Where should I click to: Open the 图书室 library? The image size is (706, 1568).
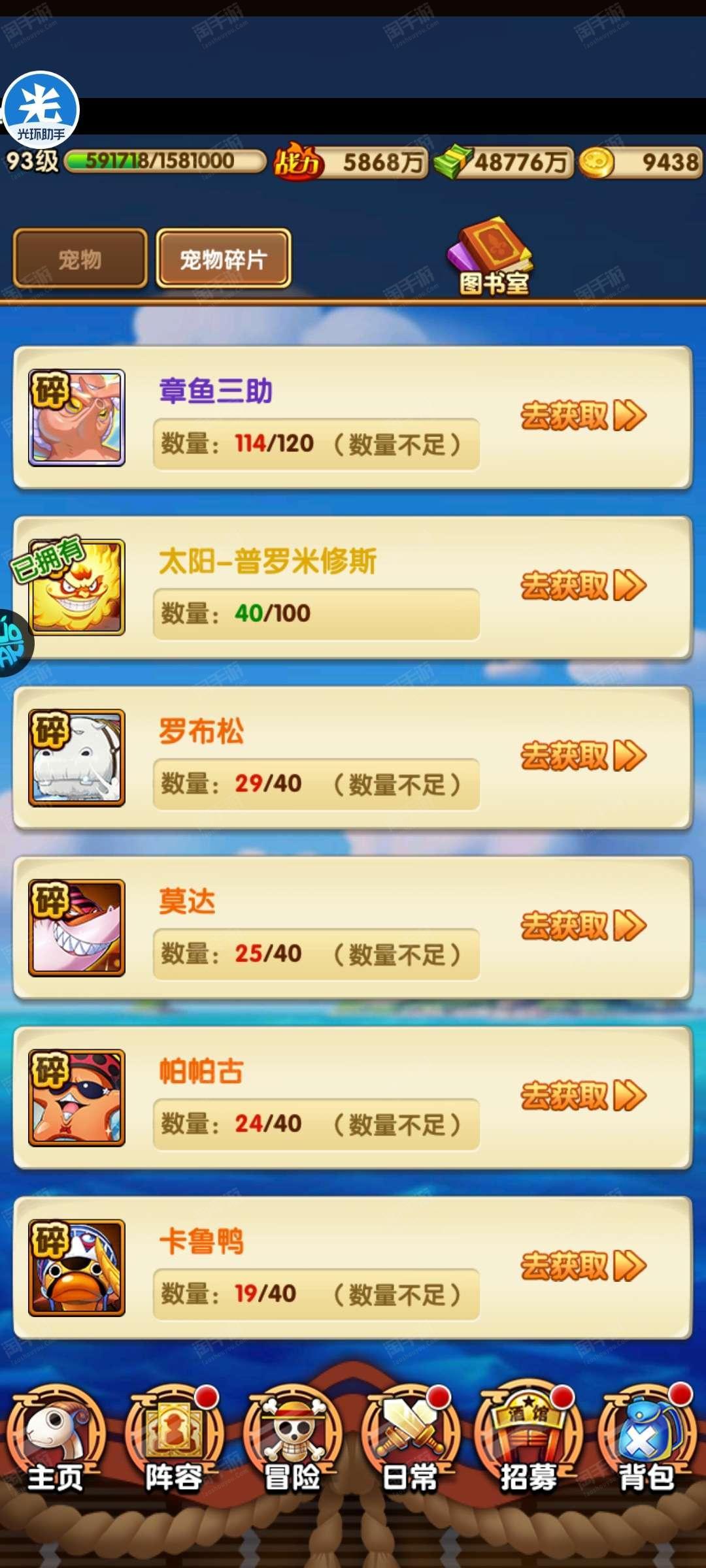494,256
